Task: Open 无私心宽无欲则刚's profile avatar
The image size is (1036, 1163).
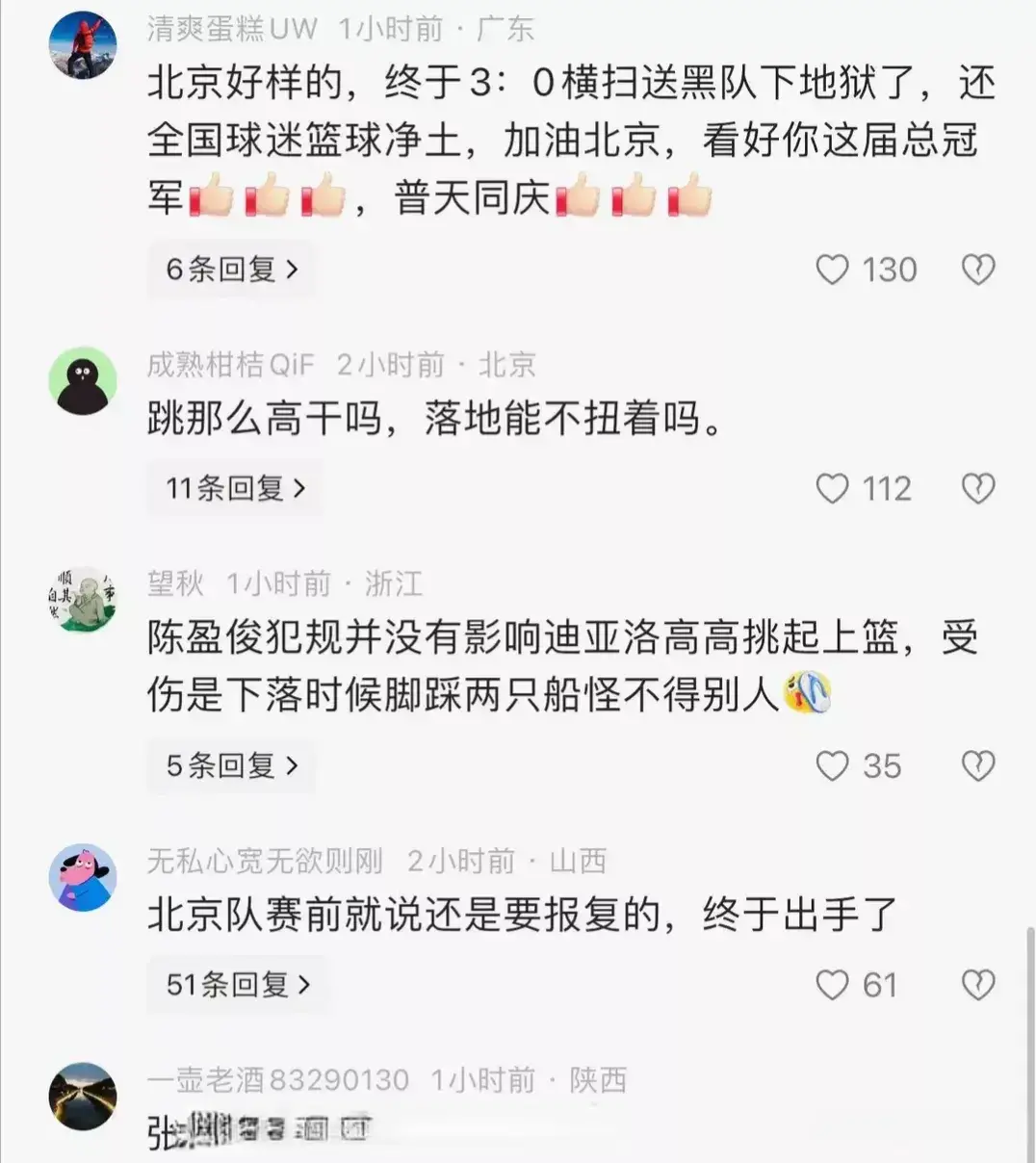Action: click(x=83, y=877)
